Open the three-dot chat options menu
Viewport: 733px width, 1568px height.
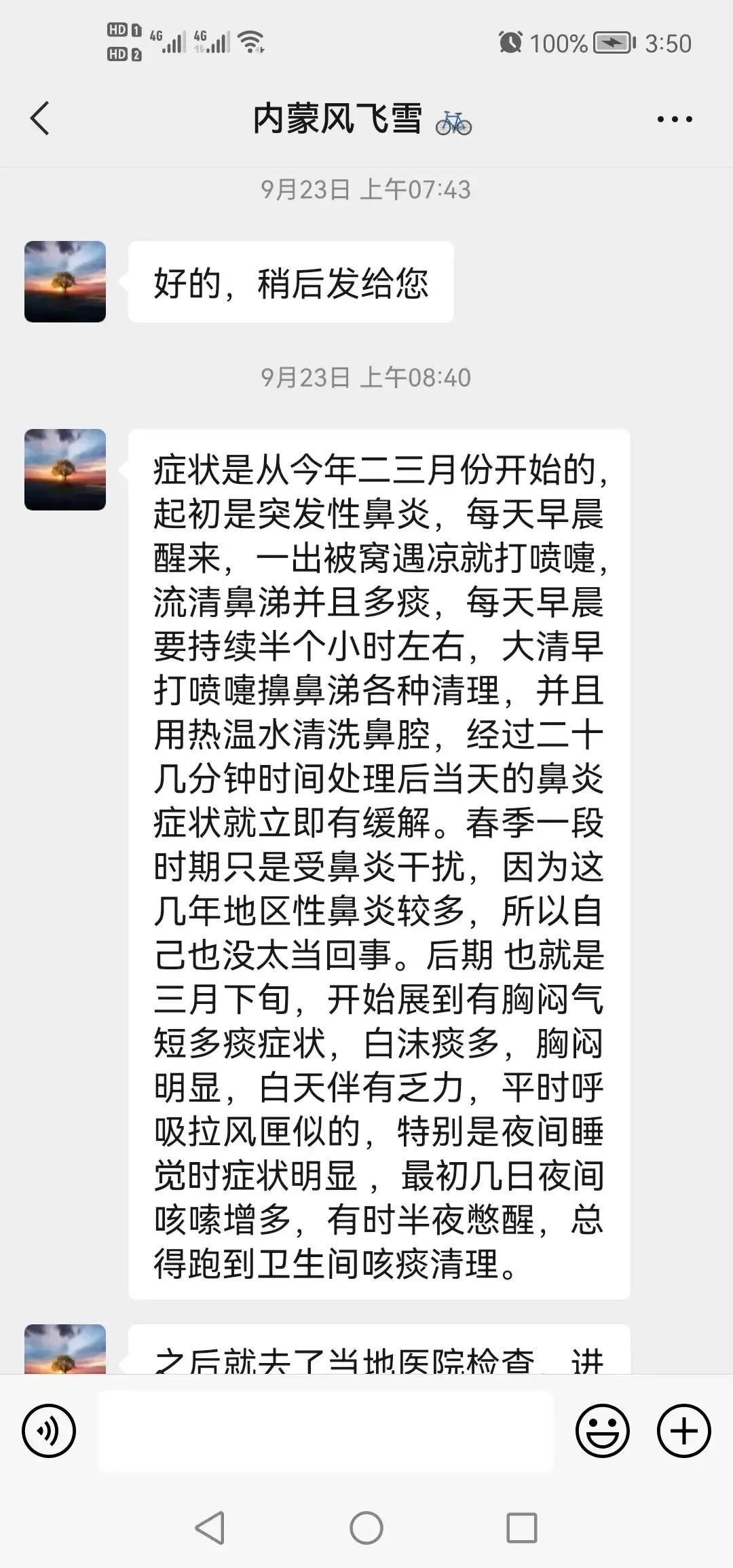[675, 119]
